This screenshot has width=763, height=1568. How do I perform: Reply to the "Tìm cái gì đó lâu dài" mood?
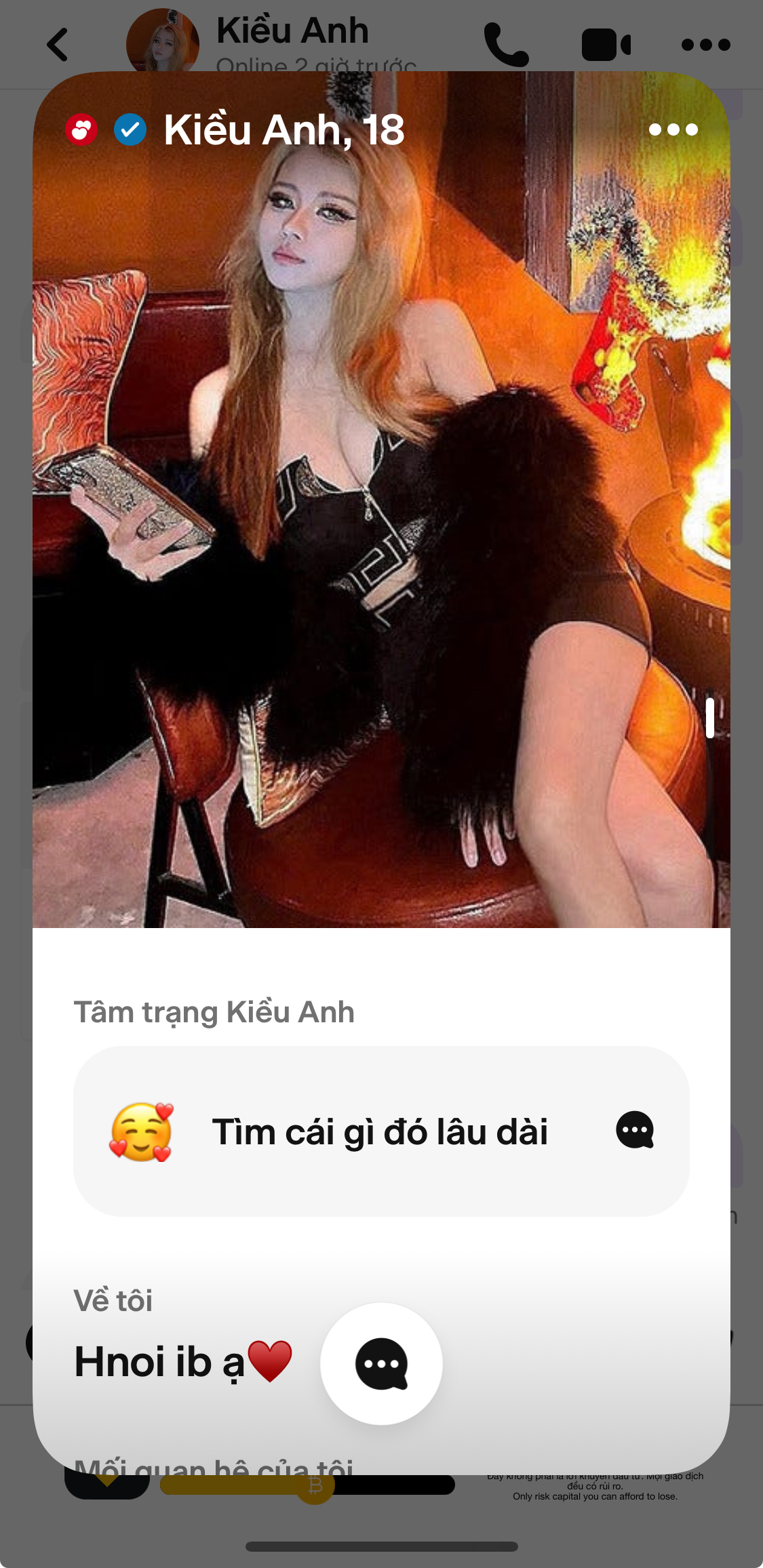pyautogui.click(x=635, y=1130)
